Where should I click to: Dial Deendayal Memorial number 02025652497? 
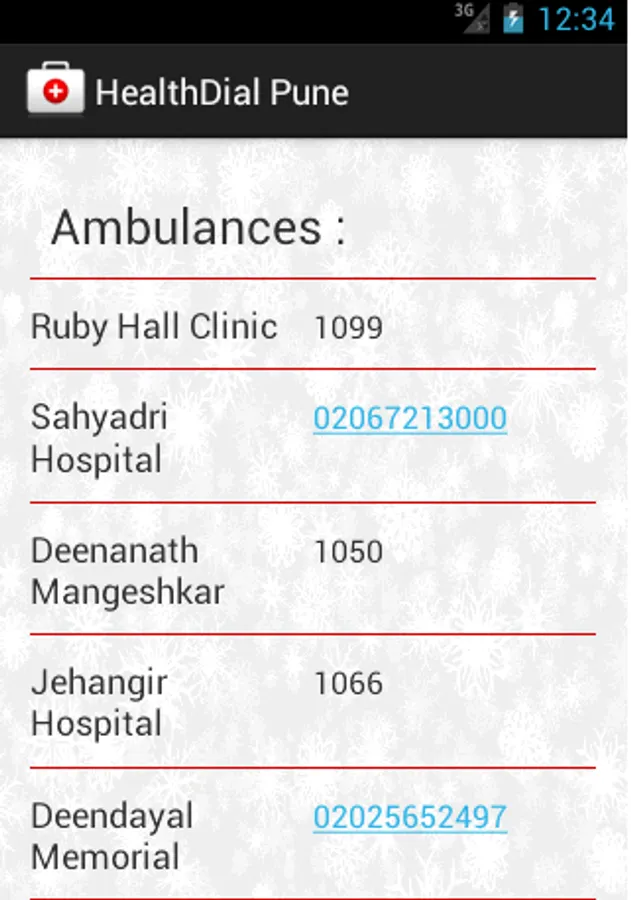(410, 817)
